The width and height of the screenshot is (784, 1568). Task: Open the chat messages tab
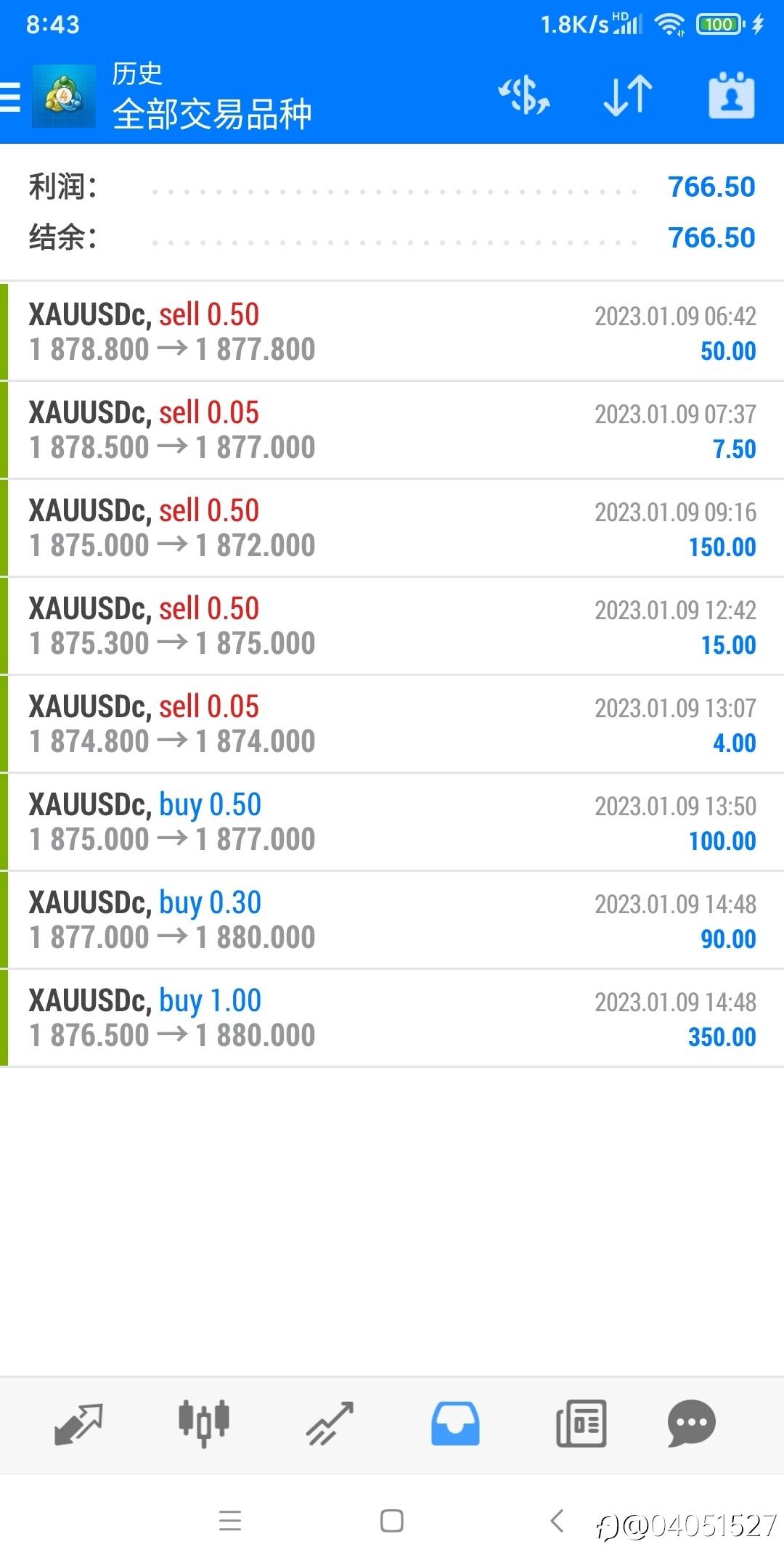pos(692,1424)
